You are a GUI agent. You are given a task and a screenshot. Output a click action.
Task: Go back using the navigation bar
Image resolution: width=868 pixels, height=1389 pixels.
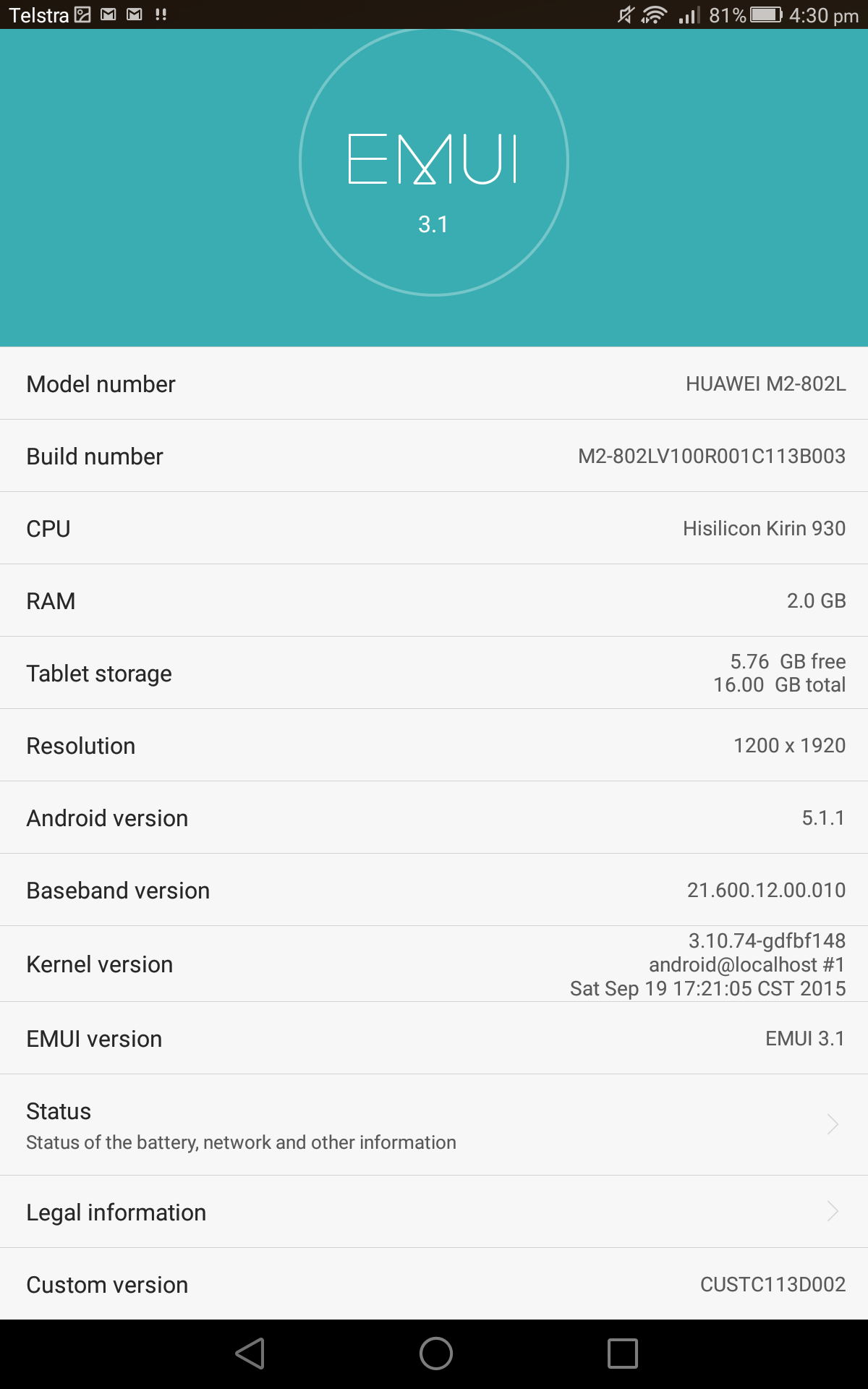pyautogui.click(x=250, y=1354)
